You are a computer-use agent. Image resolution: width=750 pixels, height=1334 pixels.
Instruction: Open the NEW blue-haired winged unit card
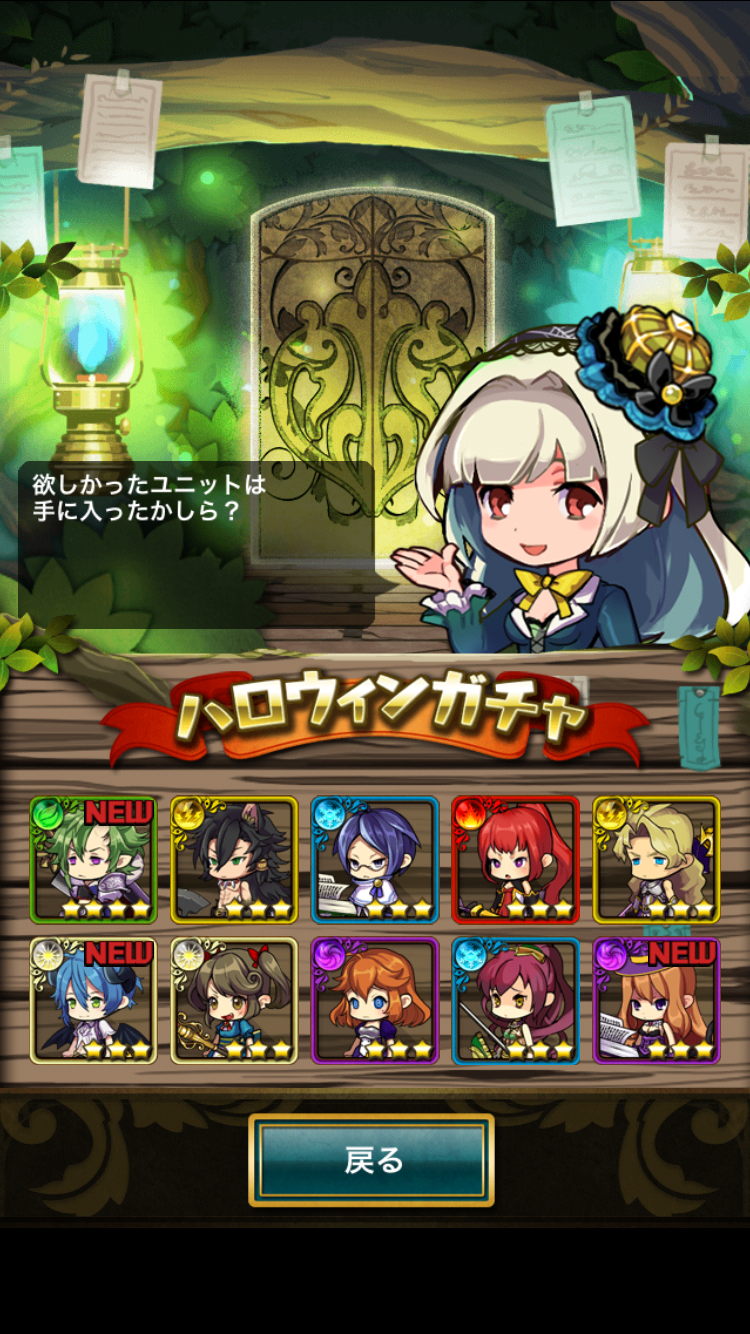[x=93, y=1000]
